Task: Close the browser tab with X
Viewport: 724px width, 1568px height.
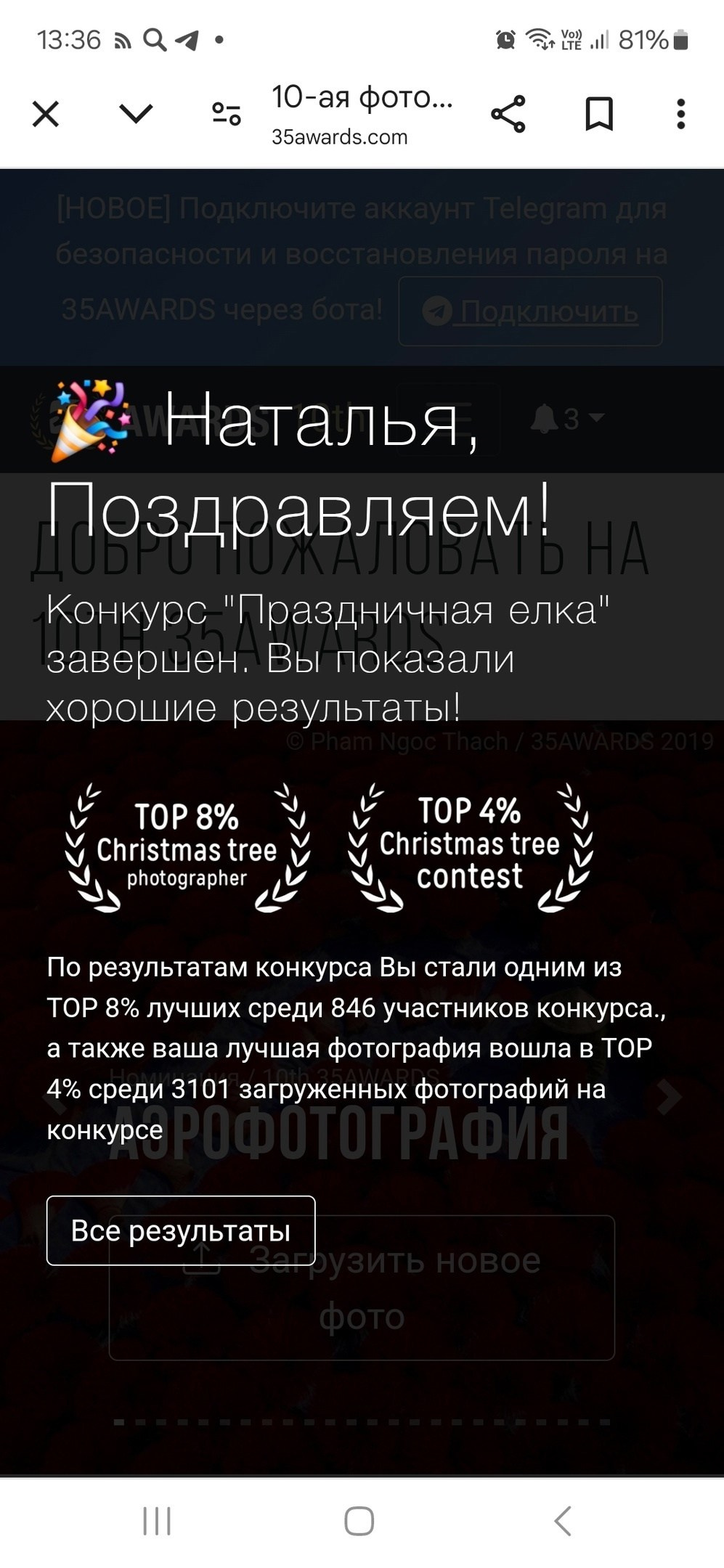Action: click(x=46, y=114)
